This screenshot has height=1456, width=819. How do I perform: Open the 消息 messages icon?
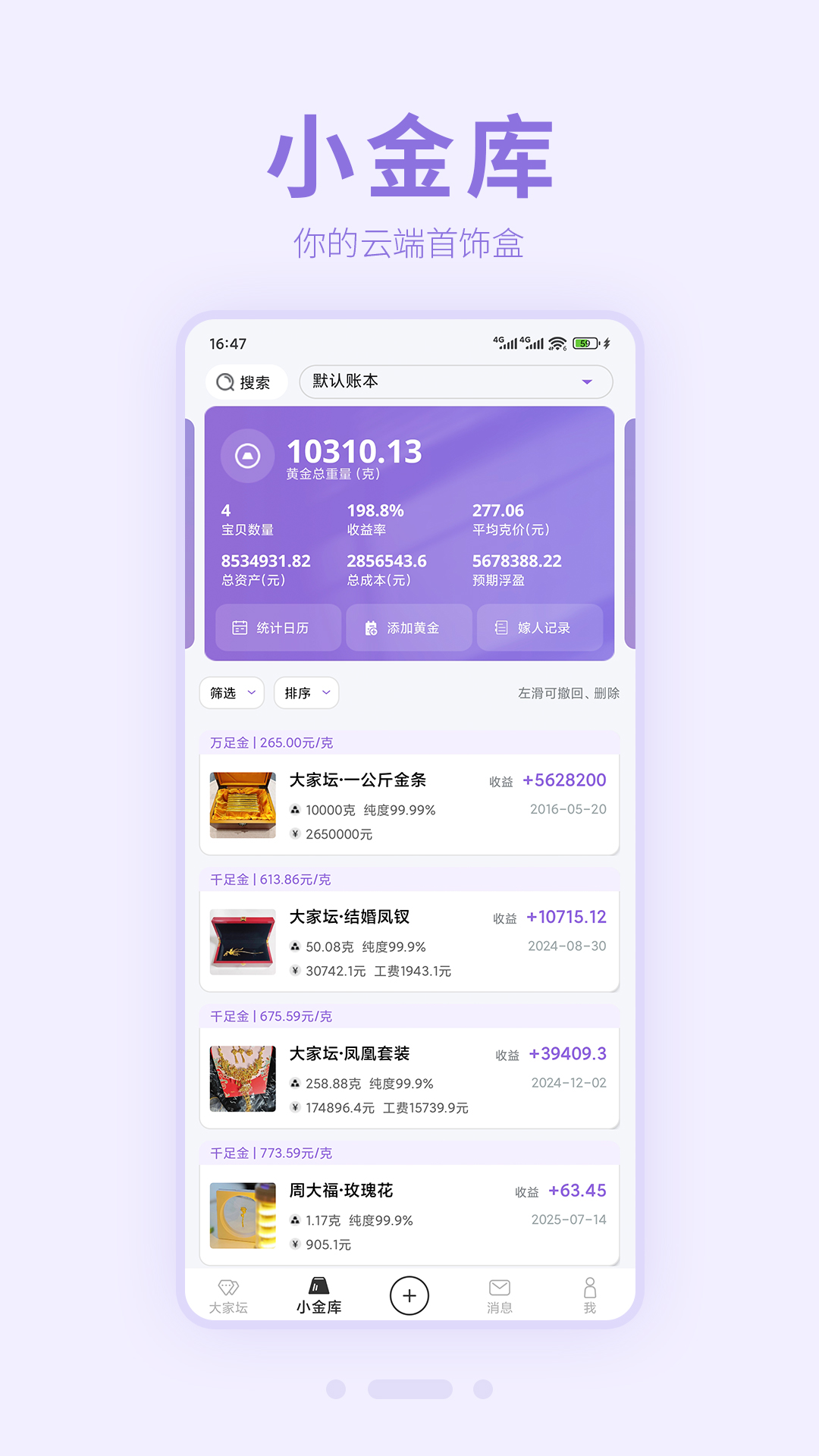click(x=500, y=1288)
